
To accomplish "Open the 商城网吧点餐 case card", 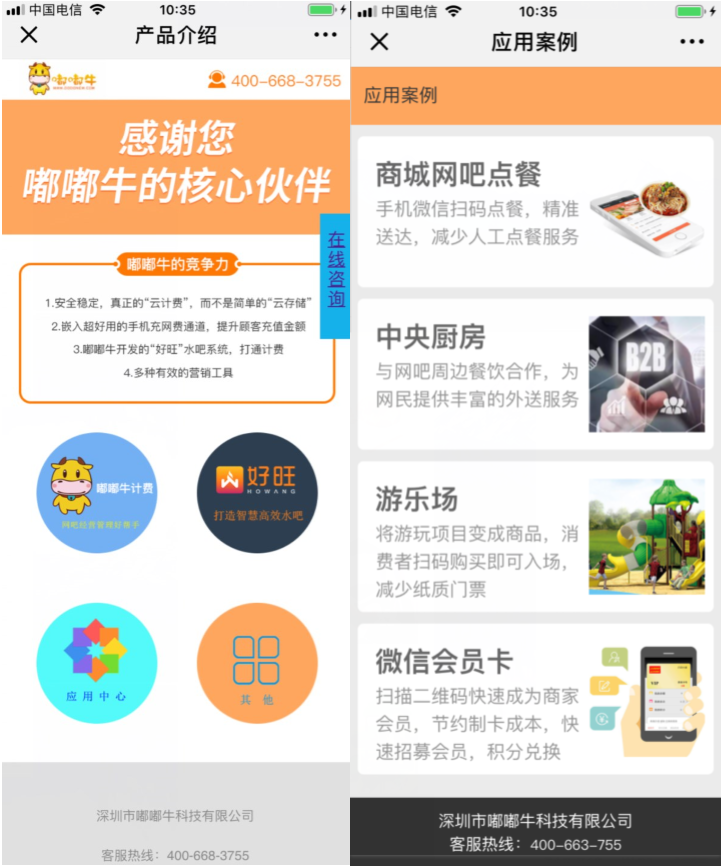I will click(535, 212).
